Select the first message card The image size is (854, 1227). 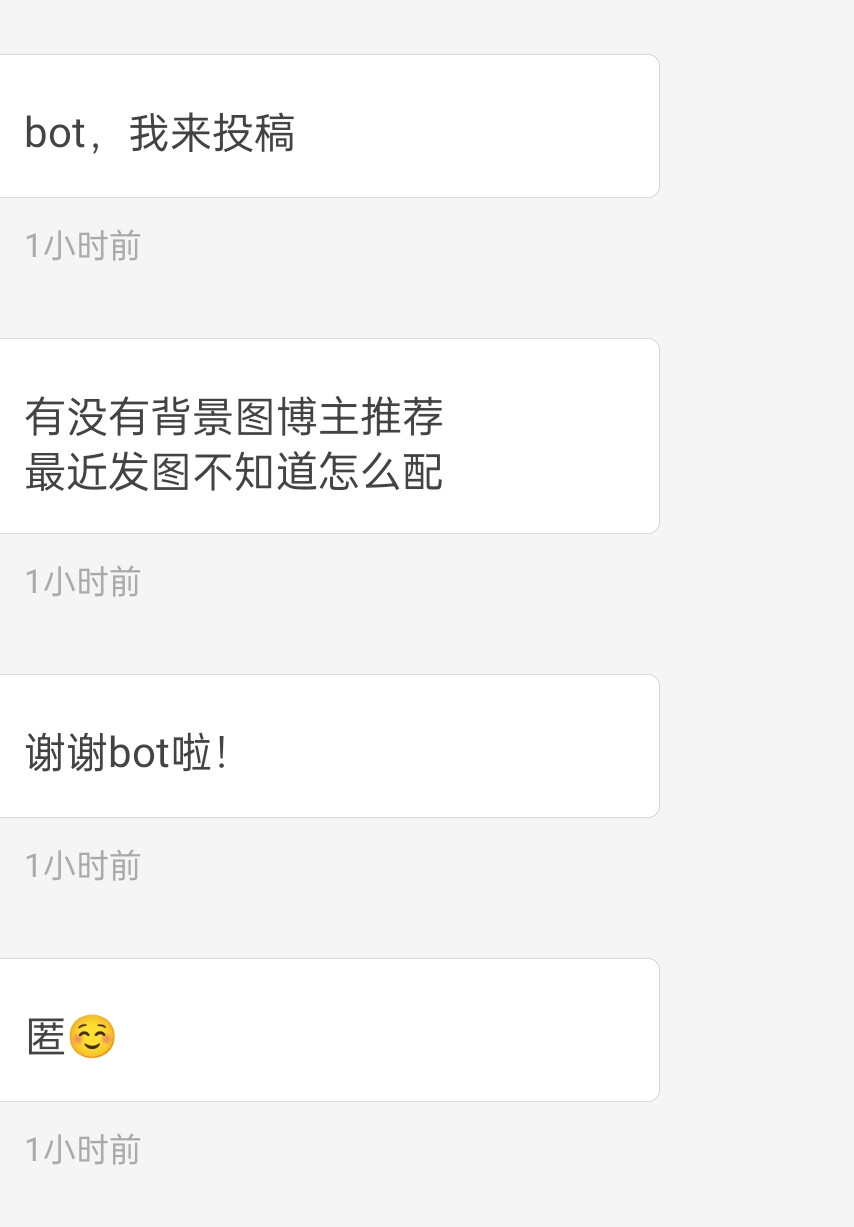pyautogui.click(x=330, y=125)
